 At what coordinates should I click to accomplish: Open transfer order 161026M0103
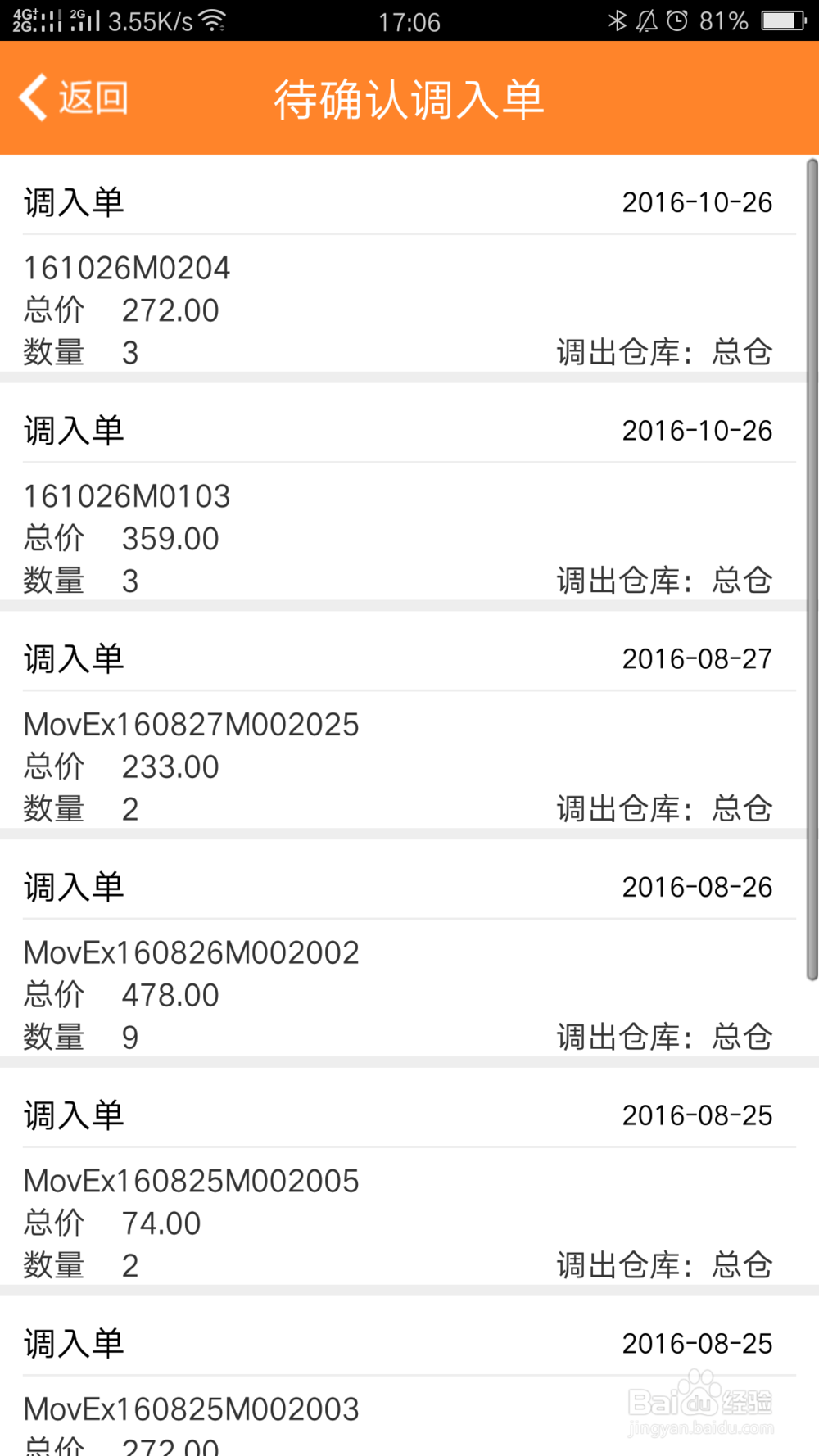pos(128,497)
